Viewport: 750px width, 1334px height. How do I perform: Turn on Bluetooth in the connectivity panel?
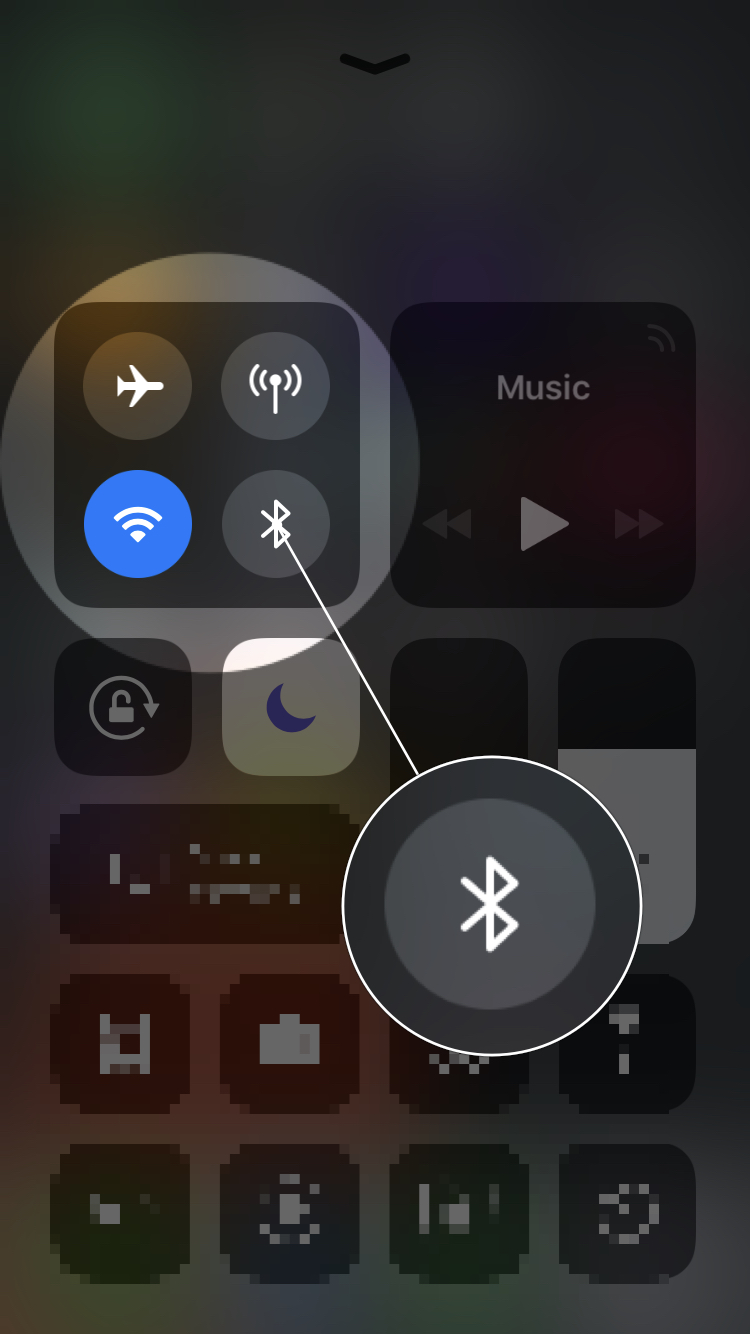click(x=275, y=524)
